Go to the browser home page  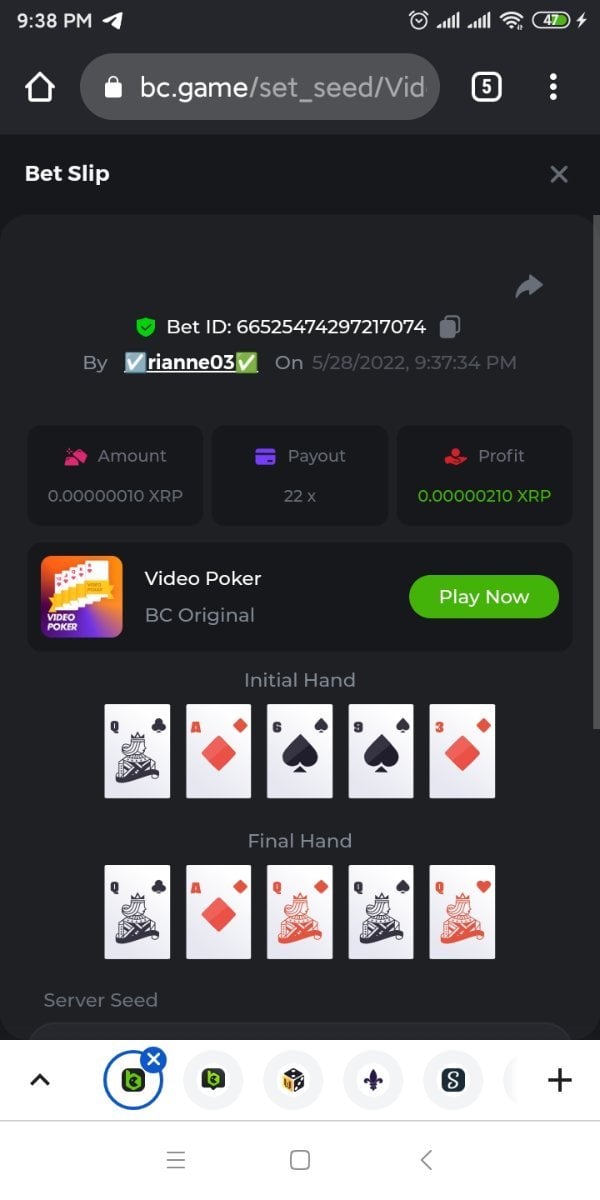(39, 88)
